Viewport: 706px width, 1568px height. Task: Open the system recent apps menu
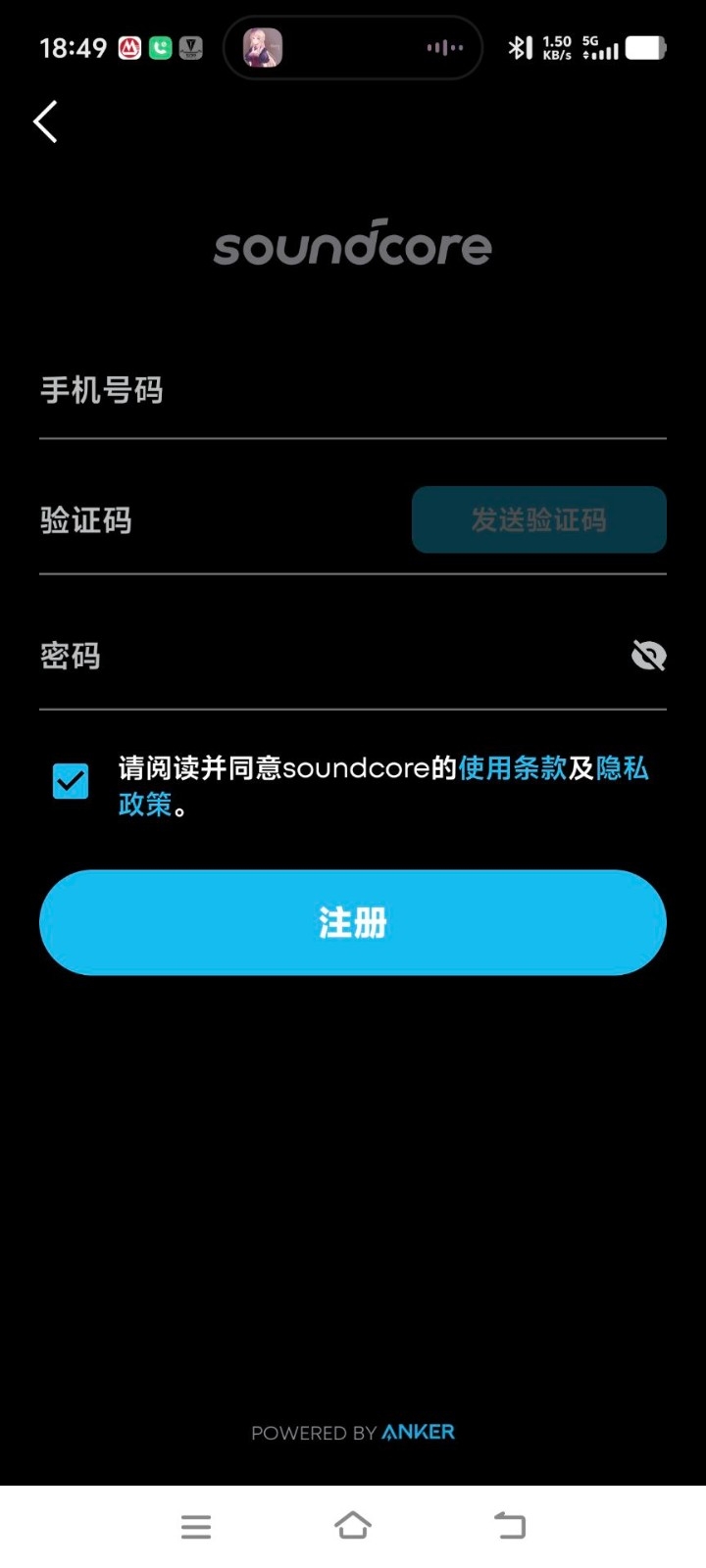coord(196,1526)
